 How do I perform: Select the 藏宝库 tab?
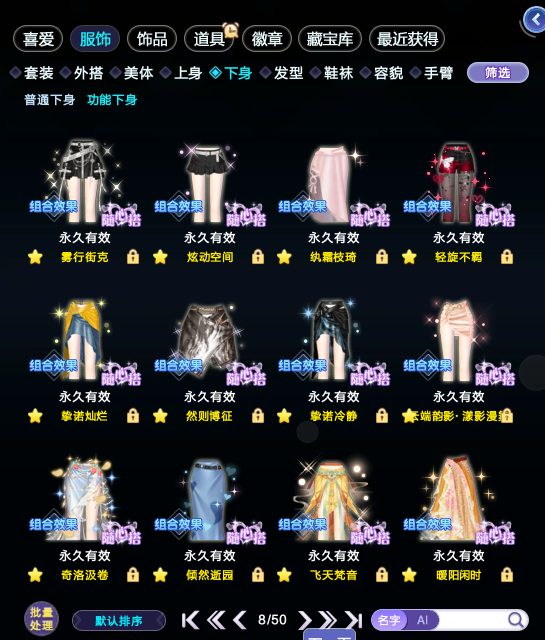(330, 39)
